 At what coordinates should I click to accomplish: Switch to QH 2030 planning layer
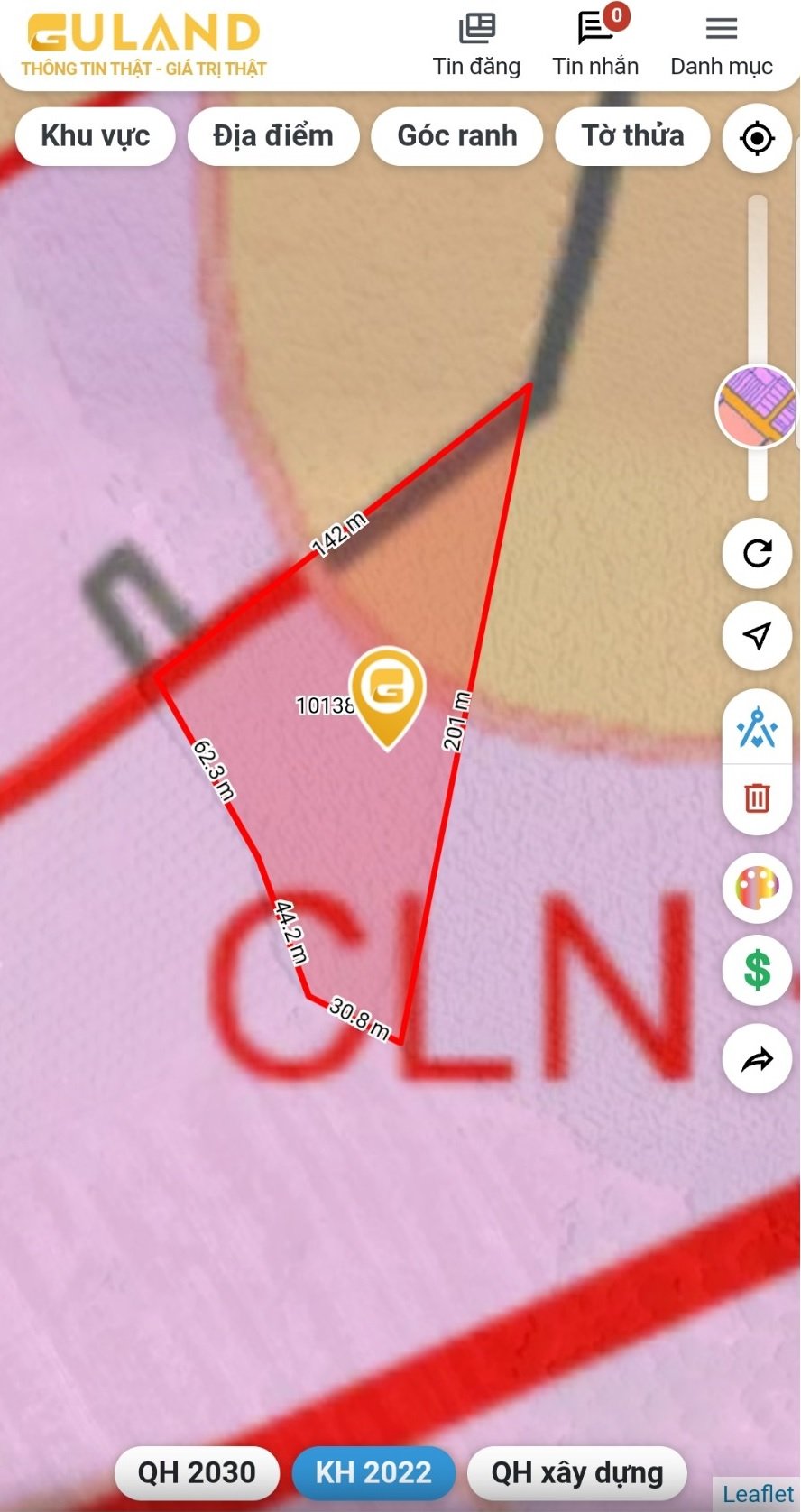coord(197,1473)
